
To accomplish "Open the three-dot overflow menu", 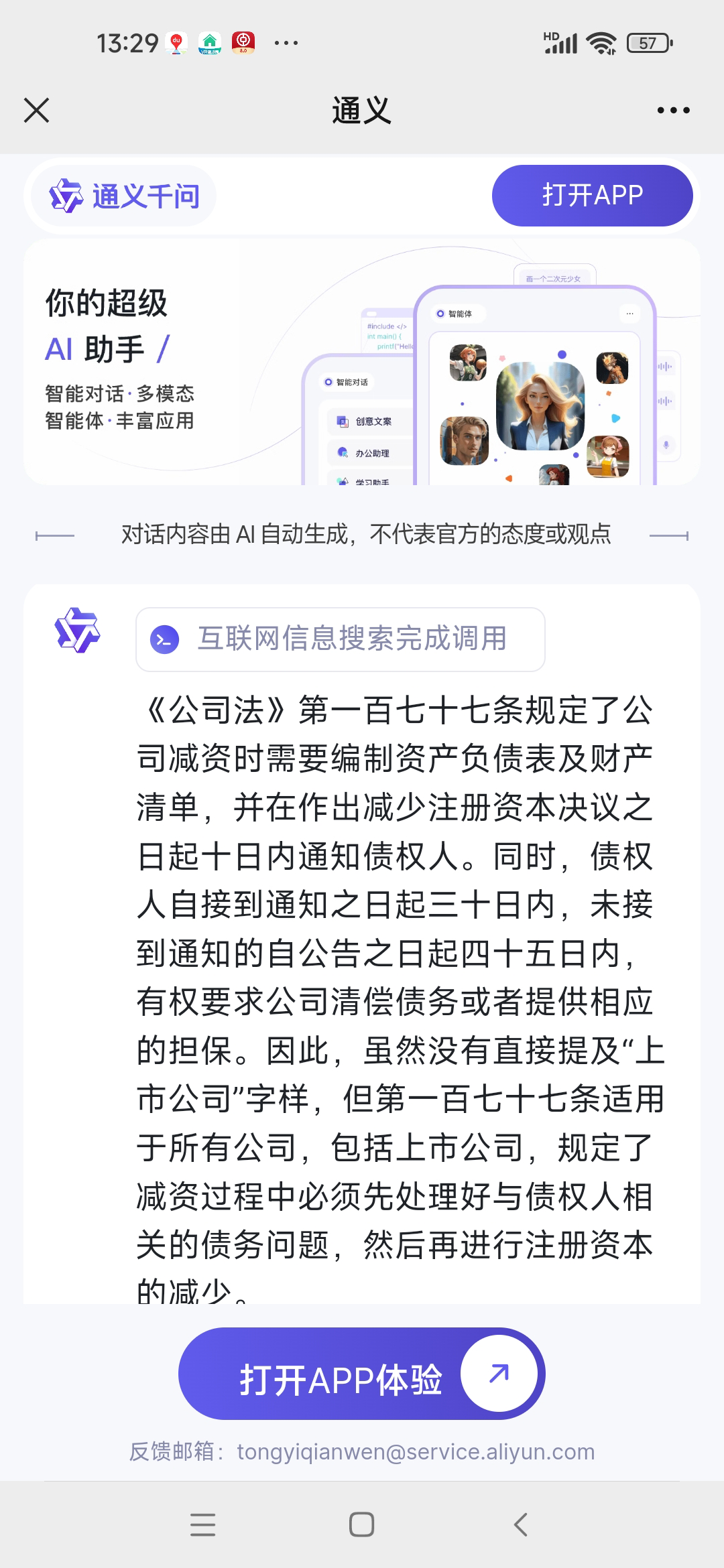I will coord(673,111).
